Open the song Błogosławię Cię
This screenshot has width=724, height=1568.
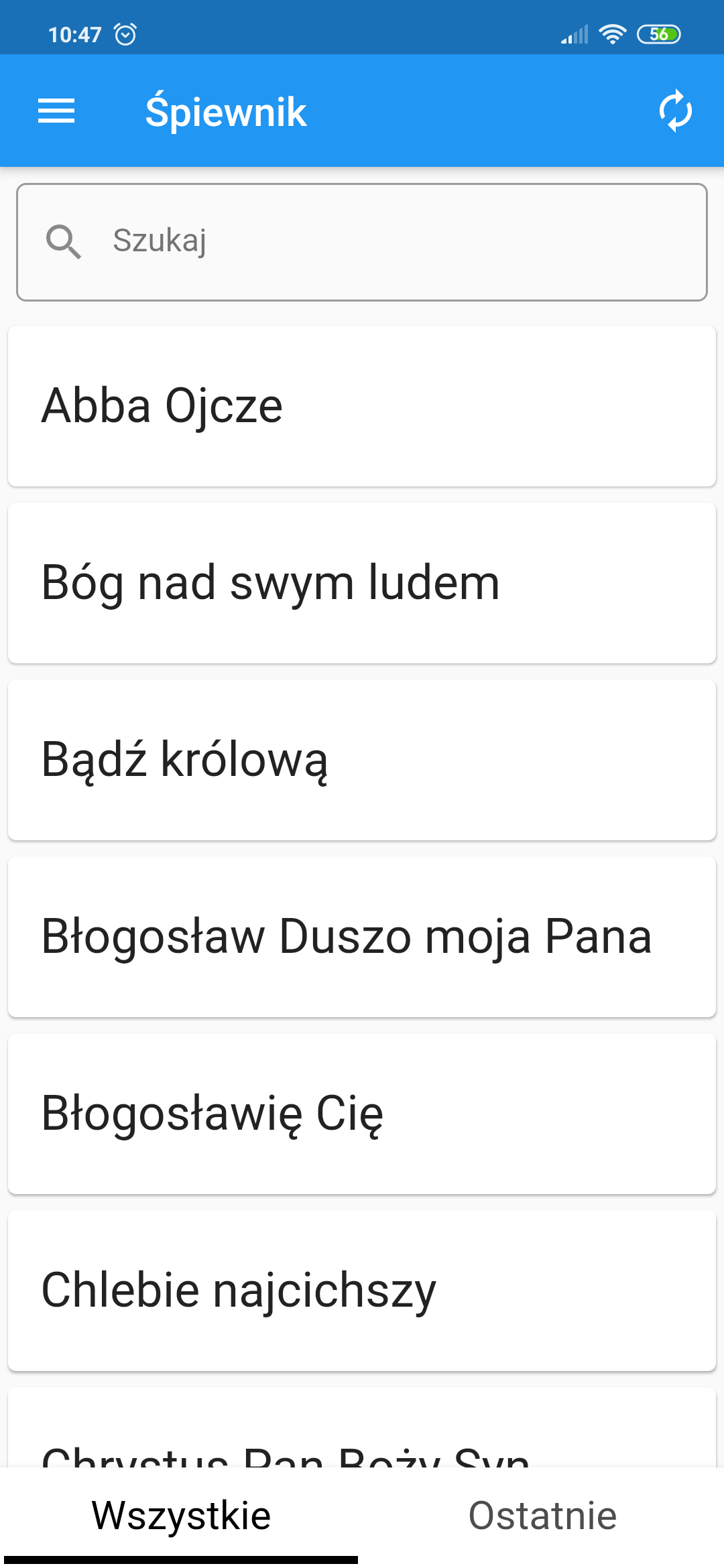362,1114
